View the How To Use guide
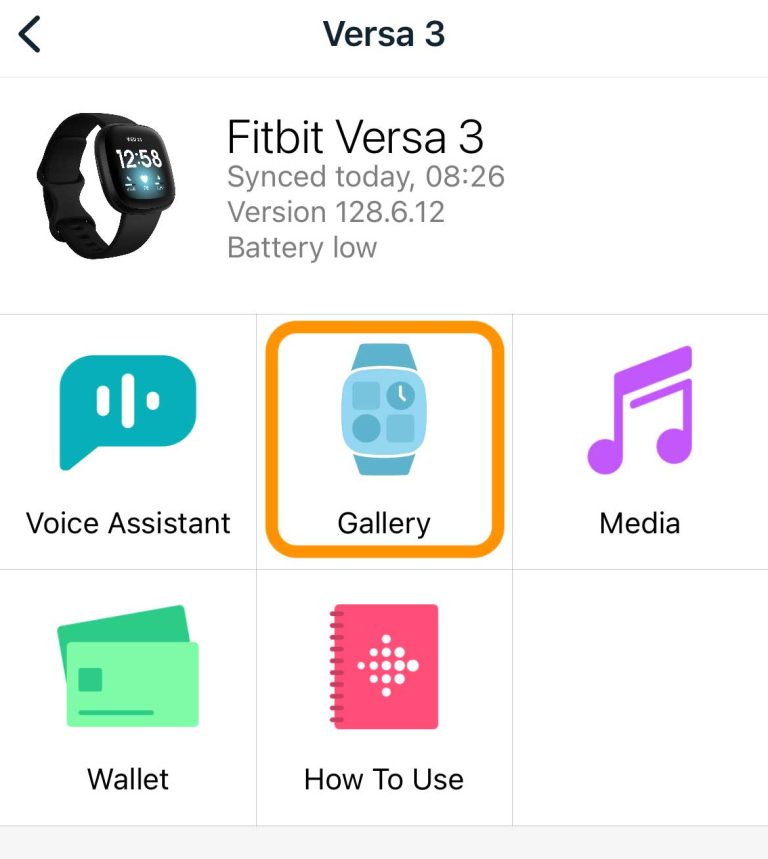768x859 pixels. pos(384,697)
